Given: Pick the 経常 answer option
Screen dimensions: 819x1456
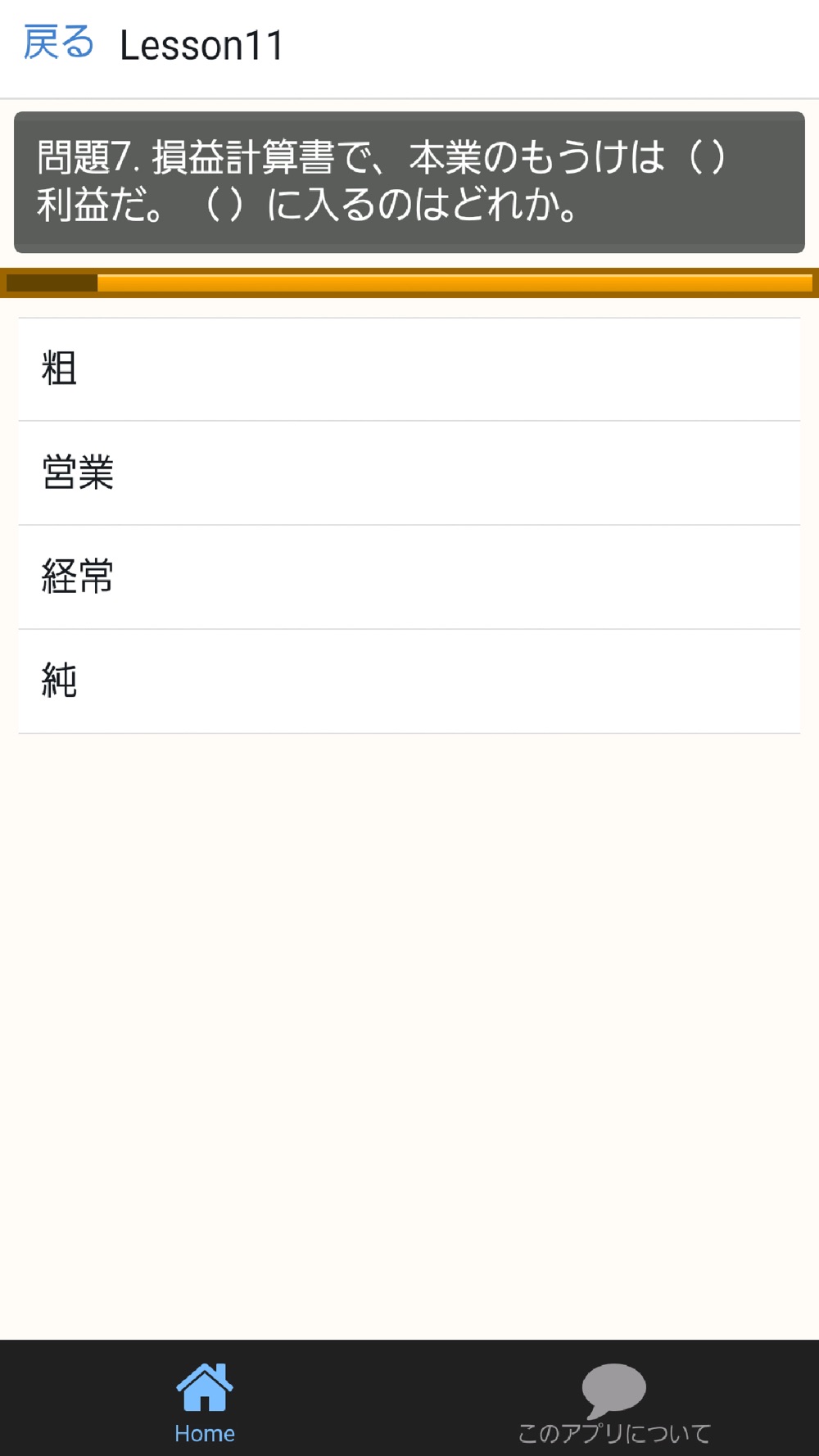Looking at the screenshot, I should 409,577.
